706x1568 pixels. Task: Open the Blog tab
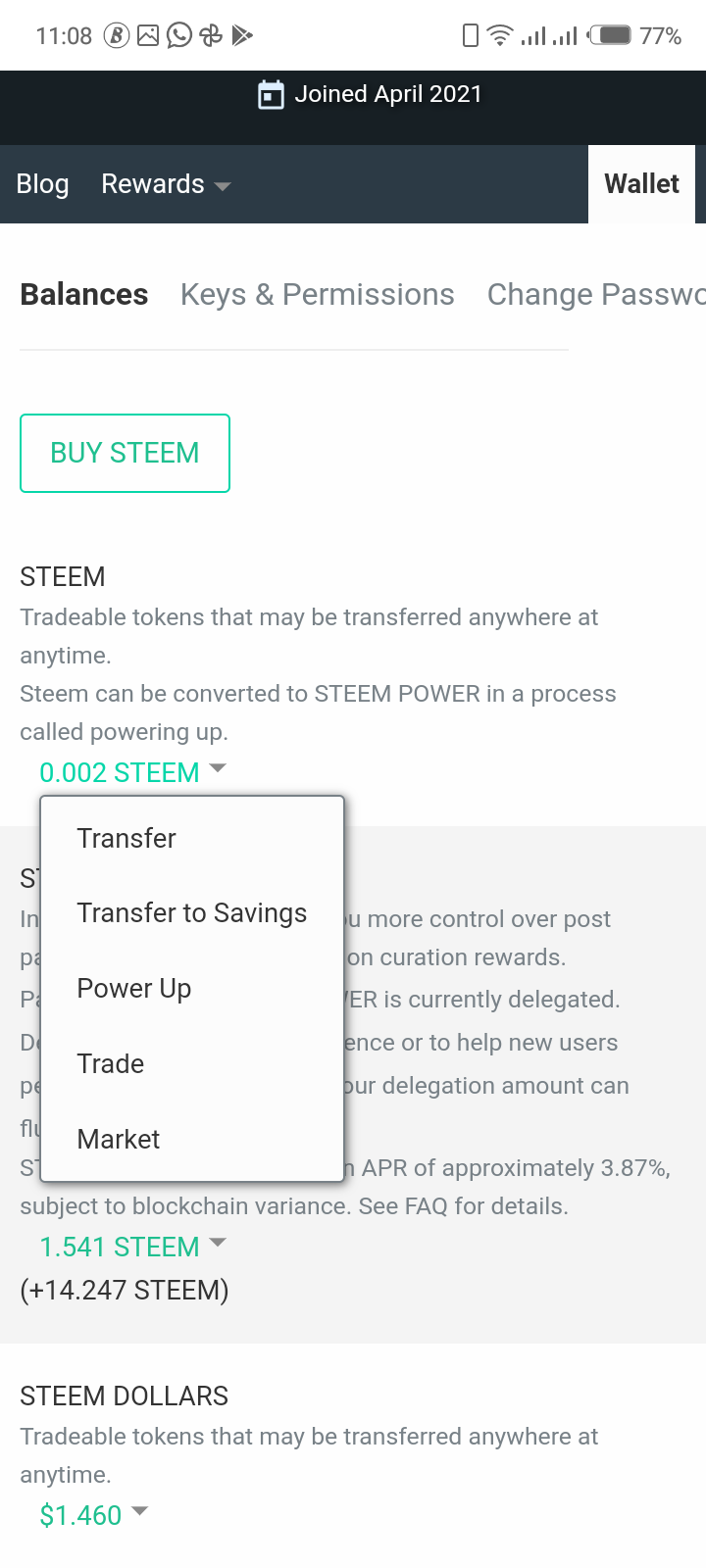click(42, 184)
